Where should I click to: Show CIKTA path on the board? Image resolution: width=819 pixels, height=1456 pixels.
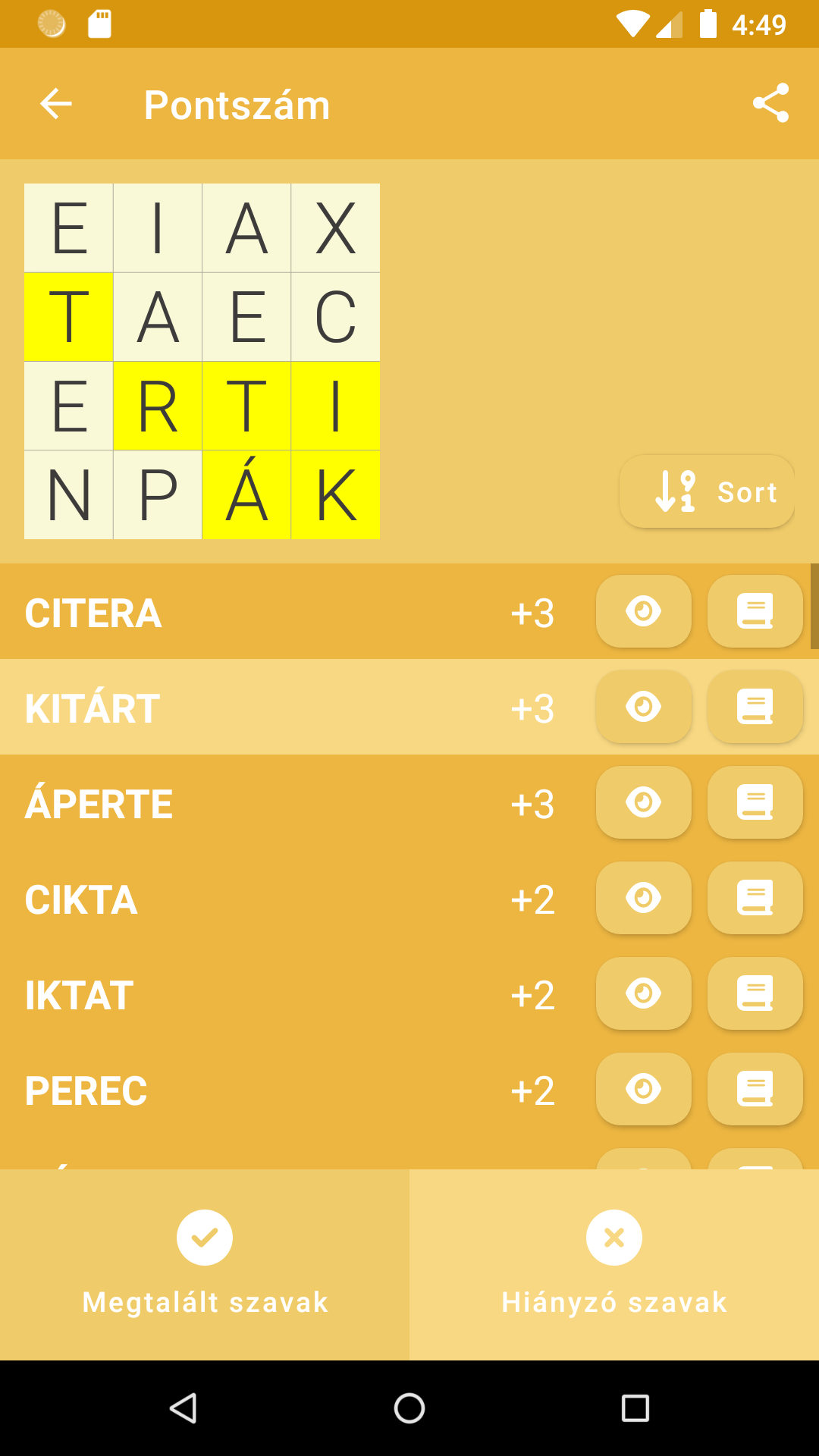pyautogui.click(x=643, y=898)
